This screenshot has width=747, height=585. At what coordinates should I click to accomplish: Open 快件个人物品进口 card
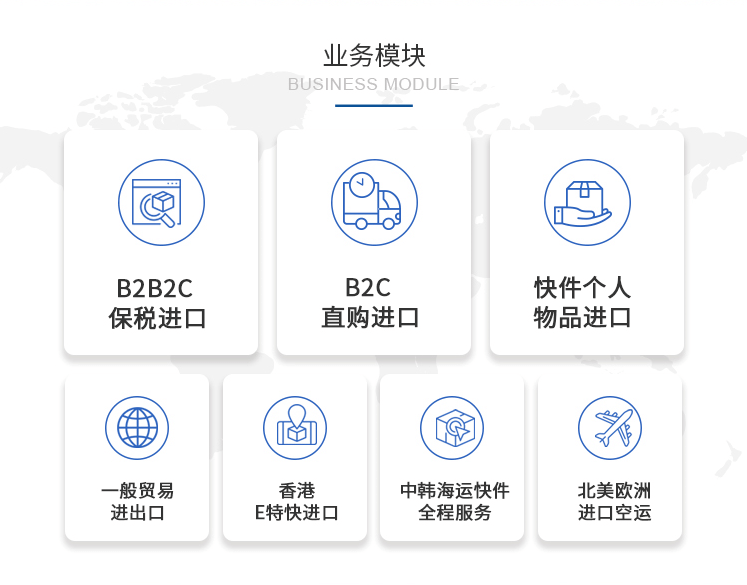[x=586, y=243]
